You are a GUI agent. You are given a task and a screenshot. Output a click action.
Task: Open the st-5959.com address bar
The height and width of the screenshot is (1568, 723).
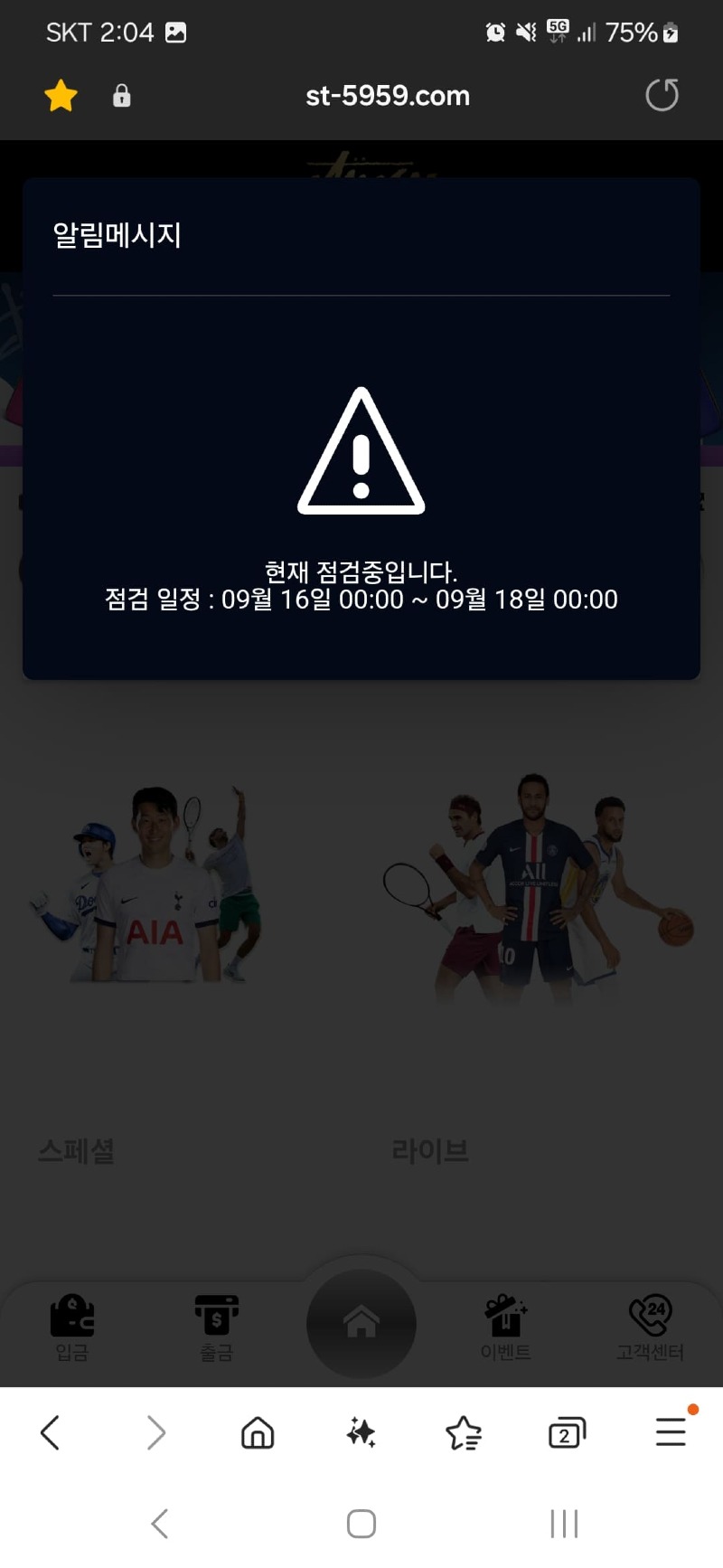click(387, 96)
